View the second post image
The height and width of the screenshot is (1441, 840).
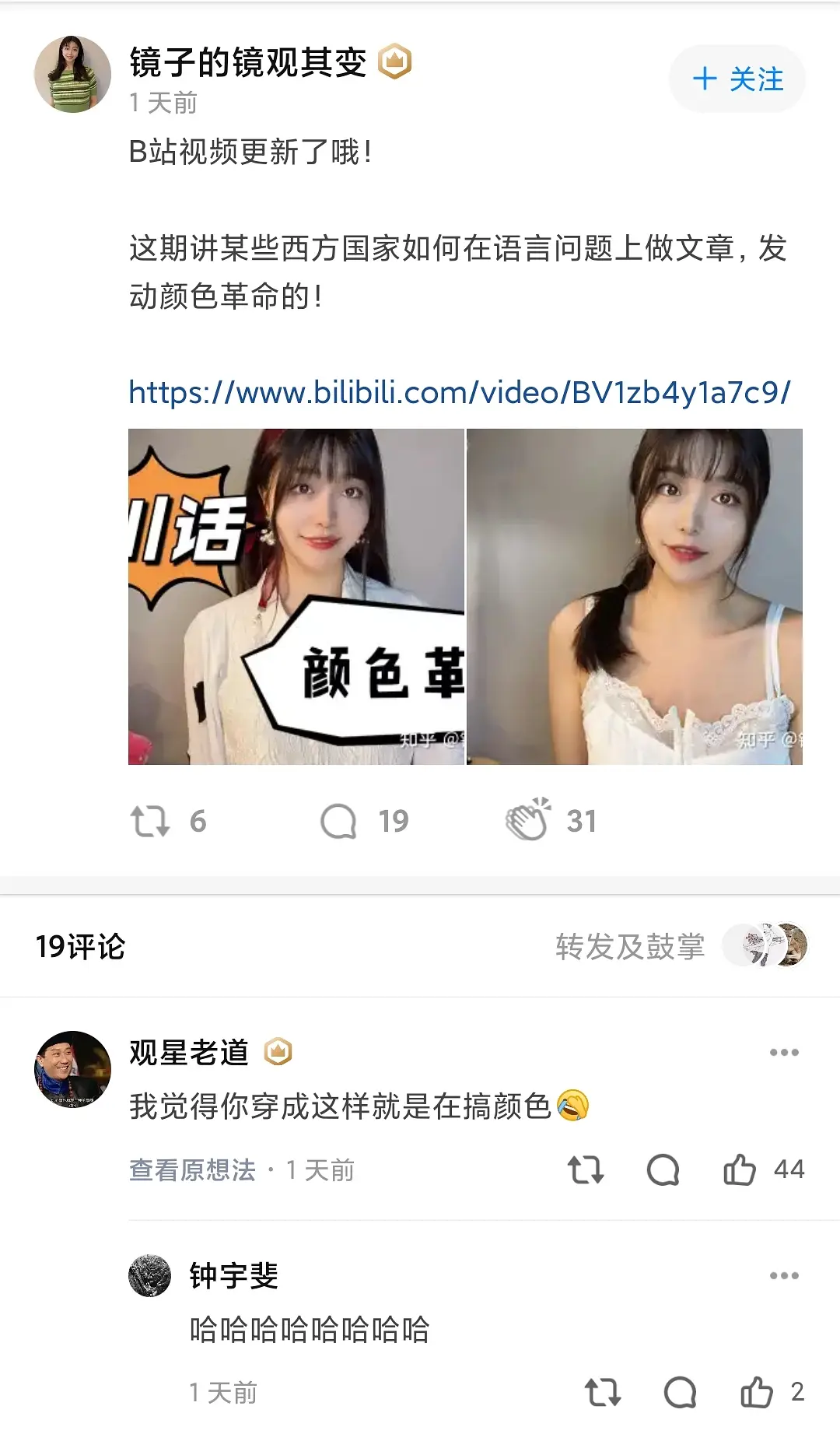pyautogui.click(x=634, y=596)
